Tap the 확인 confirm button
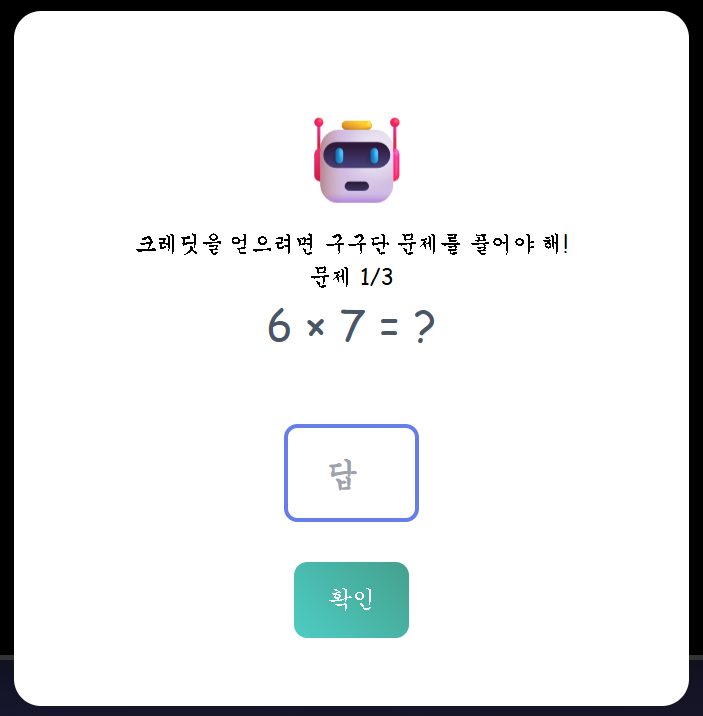This screenshot has width=703, height=716. (351, 599)
